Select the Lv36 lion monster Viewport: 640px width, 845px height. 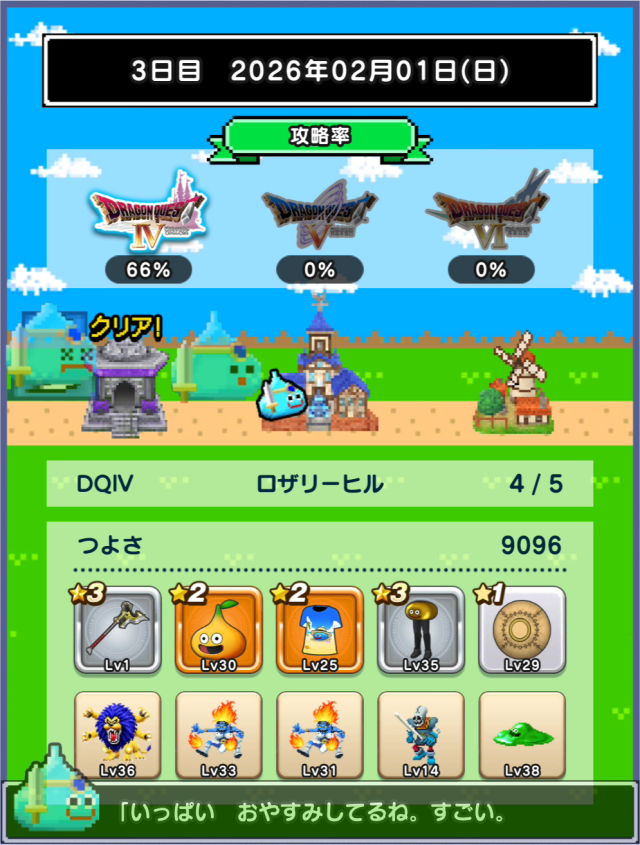tap(117, 735)
